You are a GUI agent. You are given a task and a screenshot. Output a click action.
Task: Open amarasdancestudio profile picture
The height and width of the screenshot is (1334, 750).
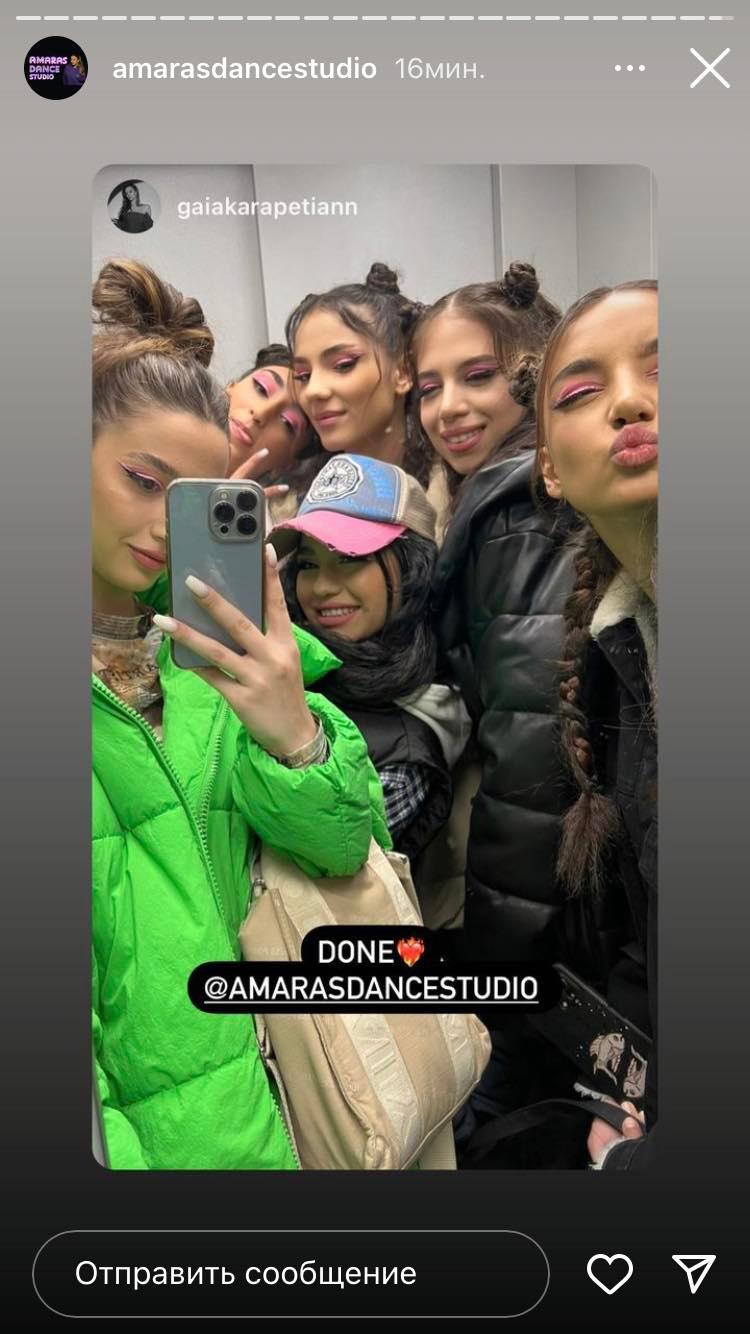tap(56, 68)
